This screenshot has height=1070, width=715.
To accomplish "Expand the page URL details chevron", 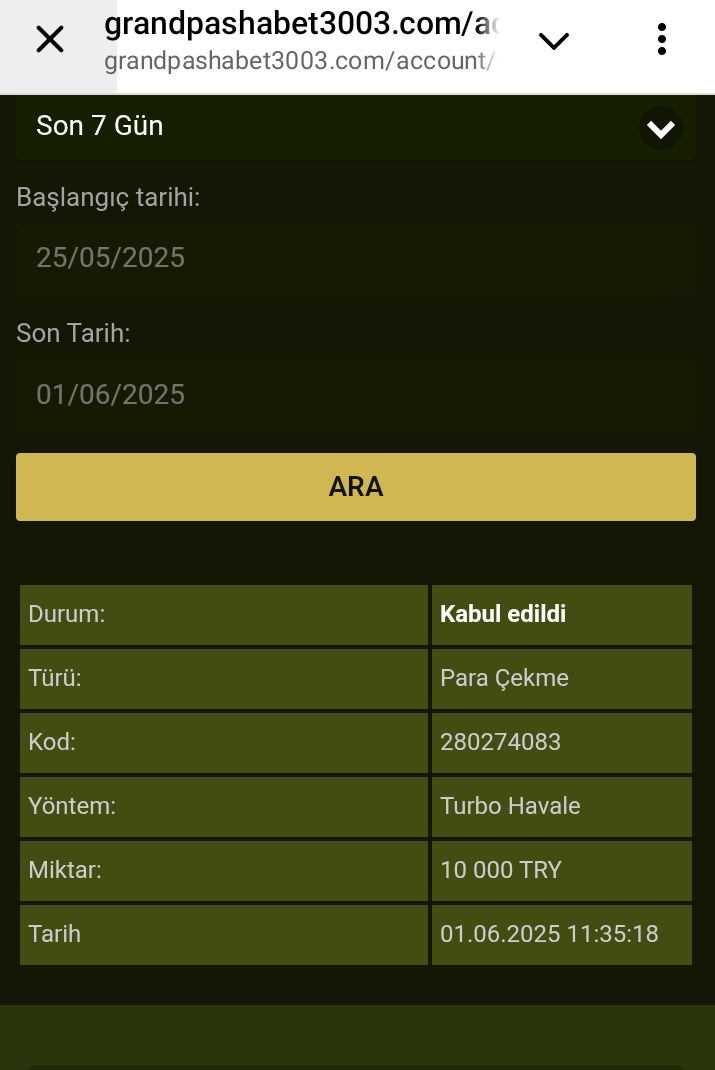I will 553,40.
